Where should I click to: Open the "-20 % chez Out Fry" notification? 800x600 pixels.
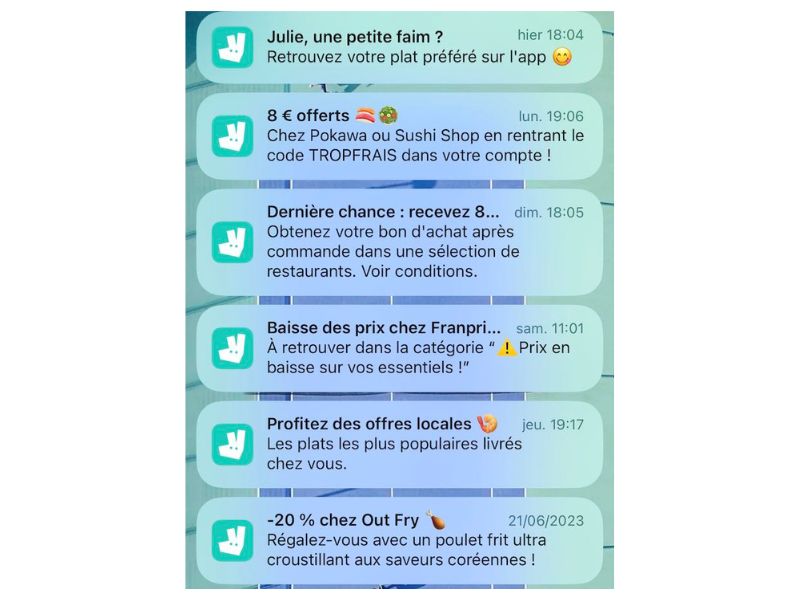click(x=400, y=540)
